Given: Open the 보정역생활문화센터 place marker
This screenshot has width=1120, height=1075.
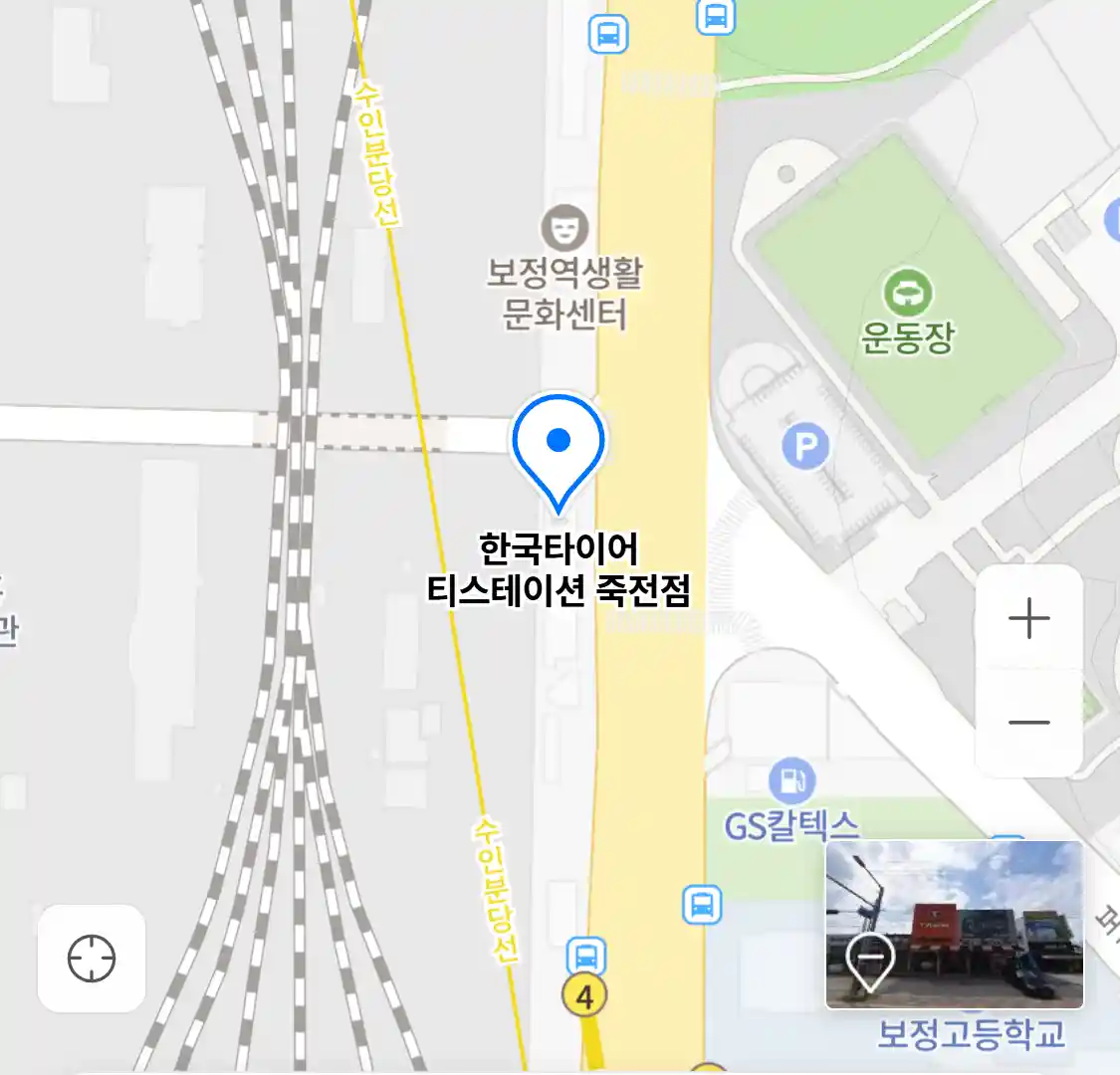Looking at the screenshot, I should (x=564, y=230).
